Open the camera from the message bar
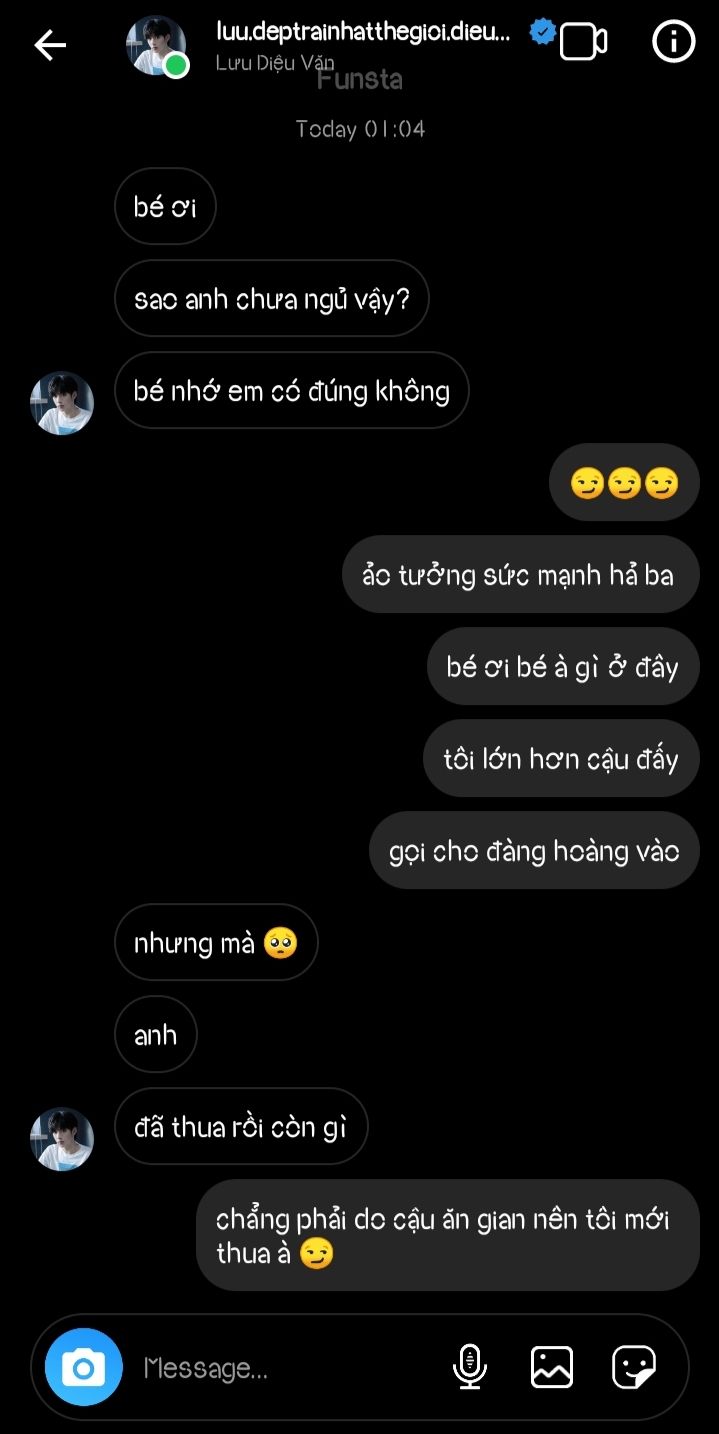Screen dimensions: 719x1434 pyautogui.click(x=84, y=1367)
